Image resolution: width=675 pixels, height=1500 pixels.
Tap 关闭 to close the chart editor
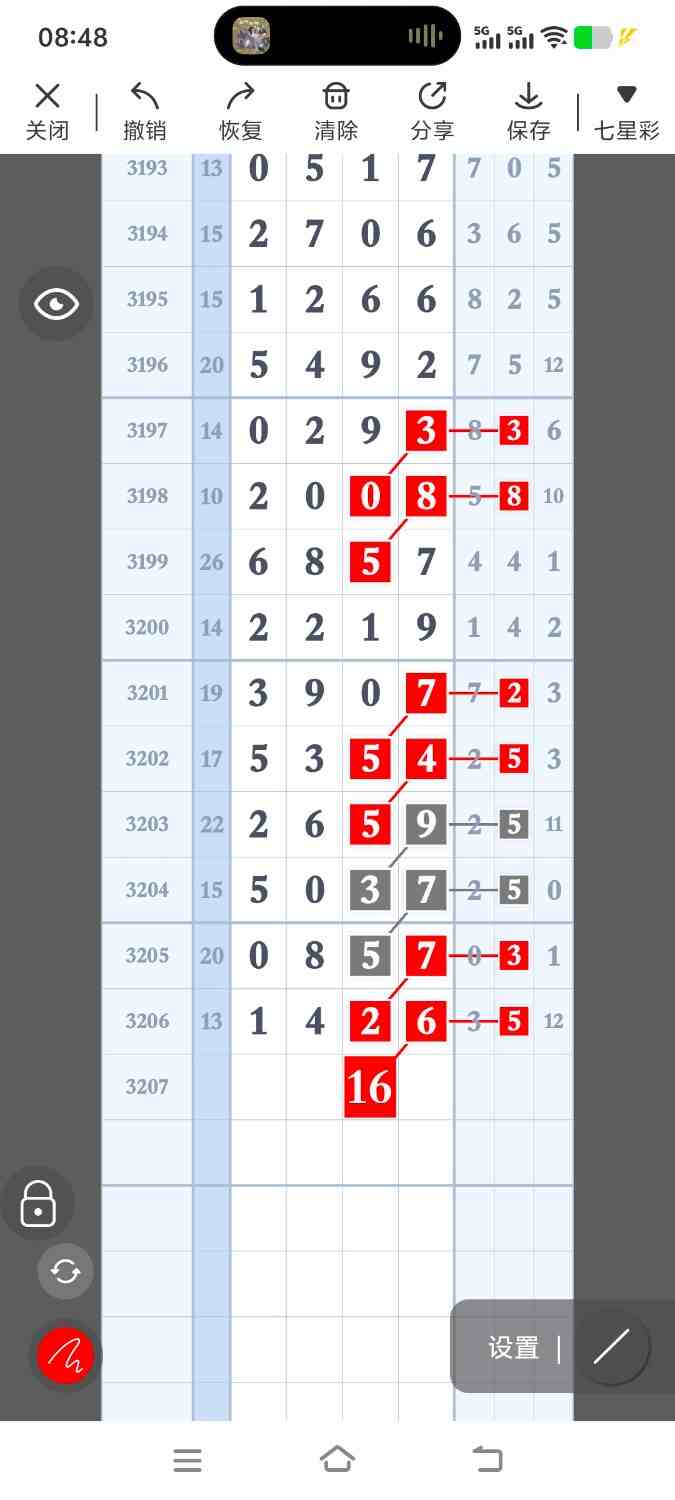[x=47, y=112]
